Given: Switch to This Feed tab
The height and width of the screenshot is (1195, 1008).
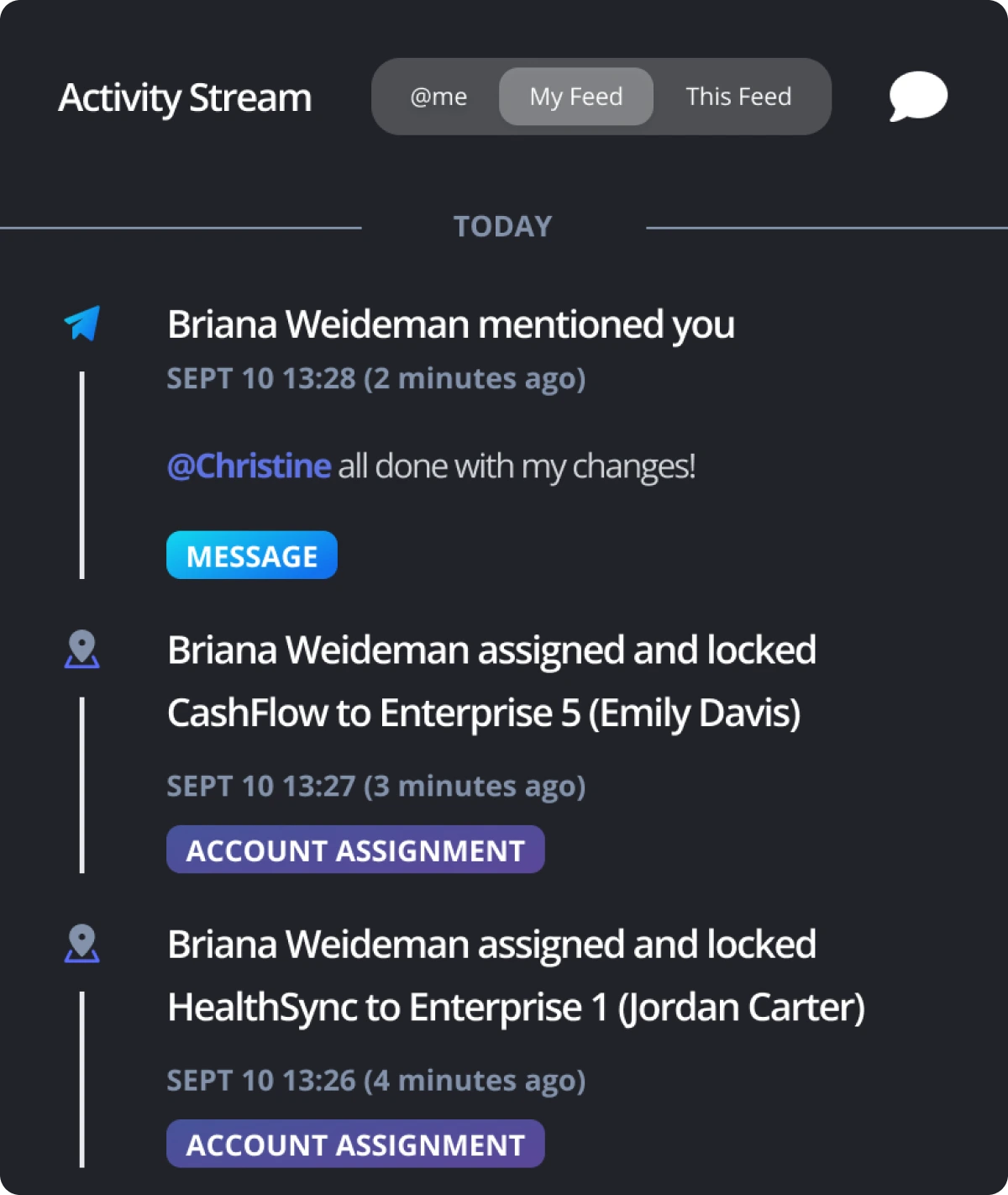Looking at the screenshot, I should point(738,97).
